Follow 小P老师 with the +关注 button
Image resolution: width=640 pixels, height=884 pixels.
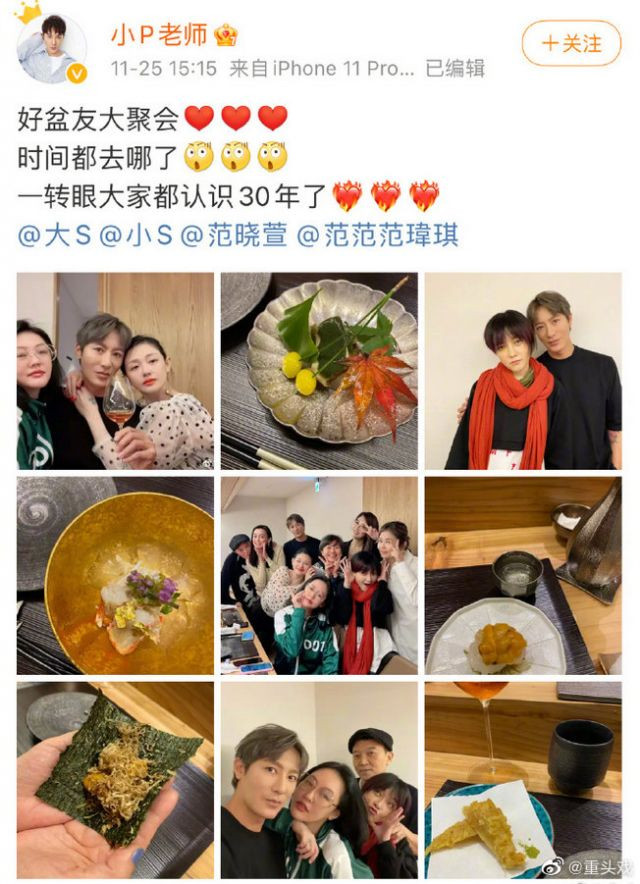point(571,44)
